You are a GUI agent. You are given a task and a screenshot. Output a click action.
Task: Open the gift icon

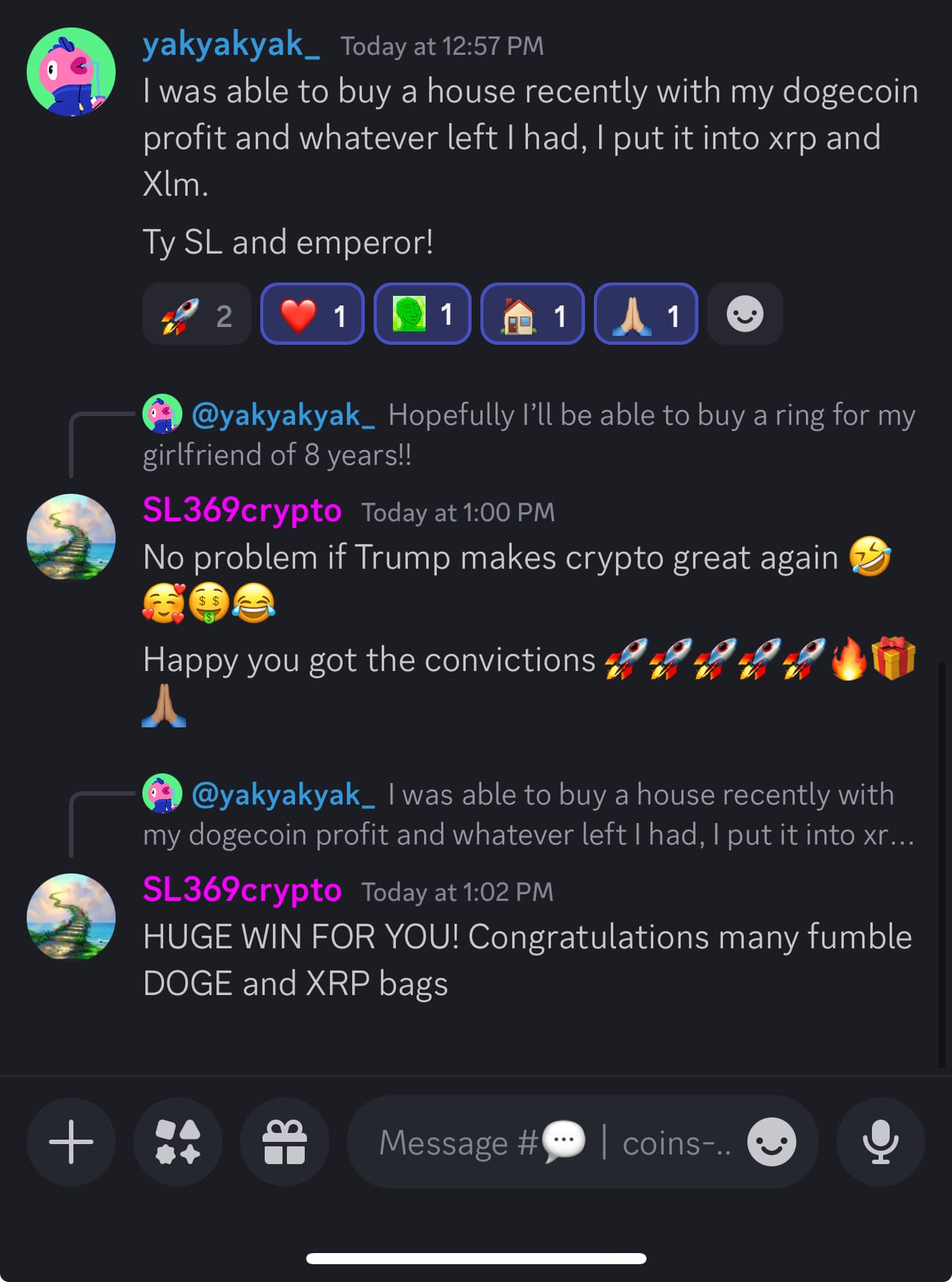(285, 1142)
